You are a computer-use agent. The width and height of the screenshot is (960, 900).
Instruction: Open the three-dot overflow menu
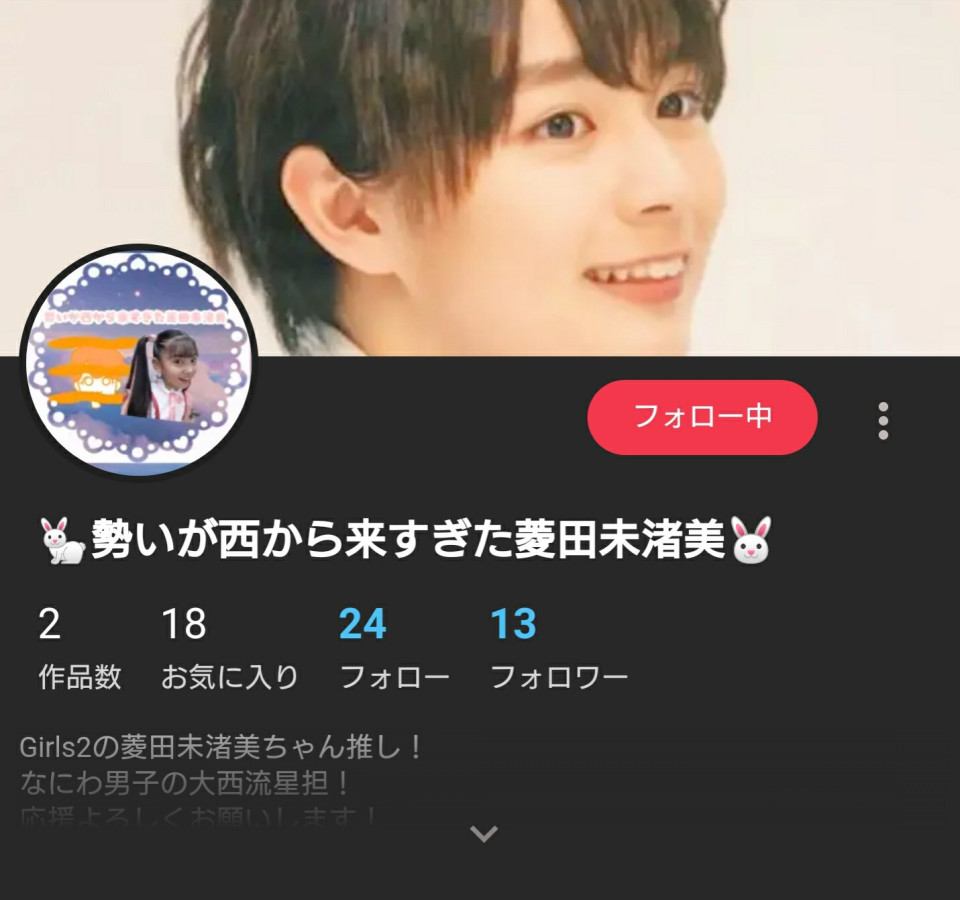click(x=882, y=421)
